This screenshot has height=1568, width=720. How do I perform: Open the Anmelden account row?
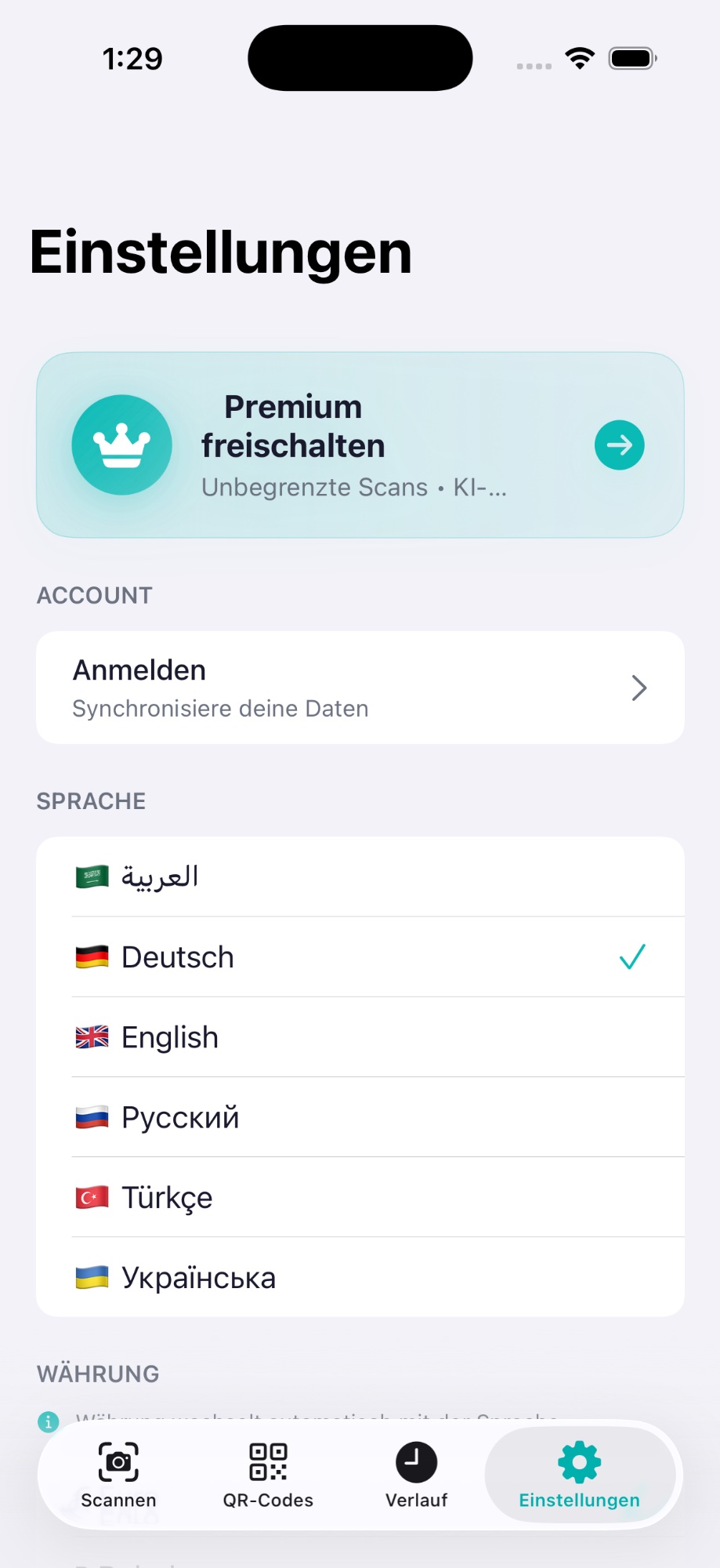coord(360,688)
